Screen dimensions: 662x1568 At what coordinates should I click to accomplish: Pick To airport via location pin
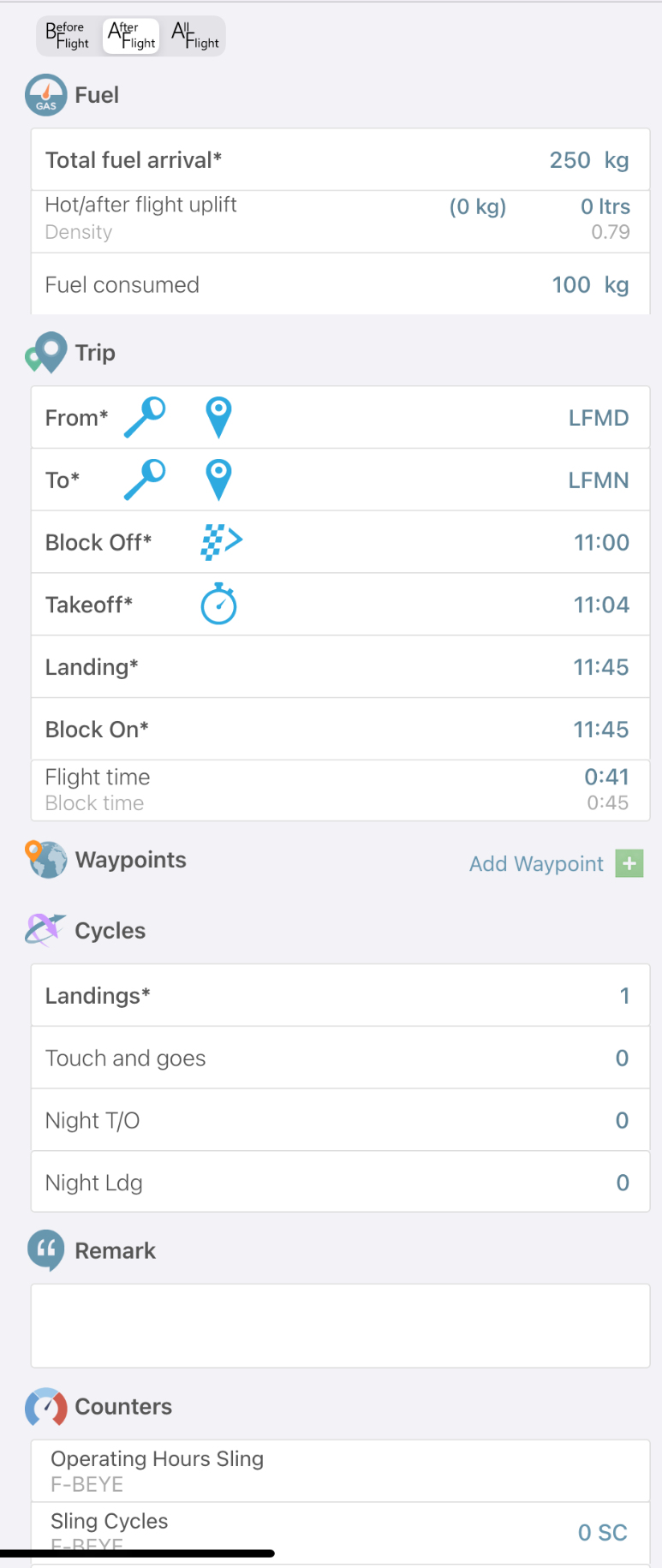(218, 480)
